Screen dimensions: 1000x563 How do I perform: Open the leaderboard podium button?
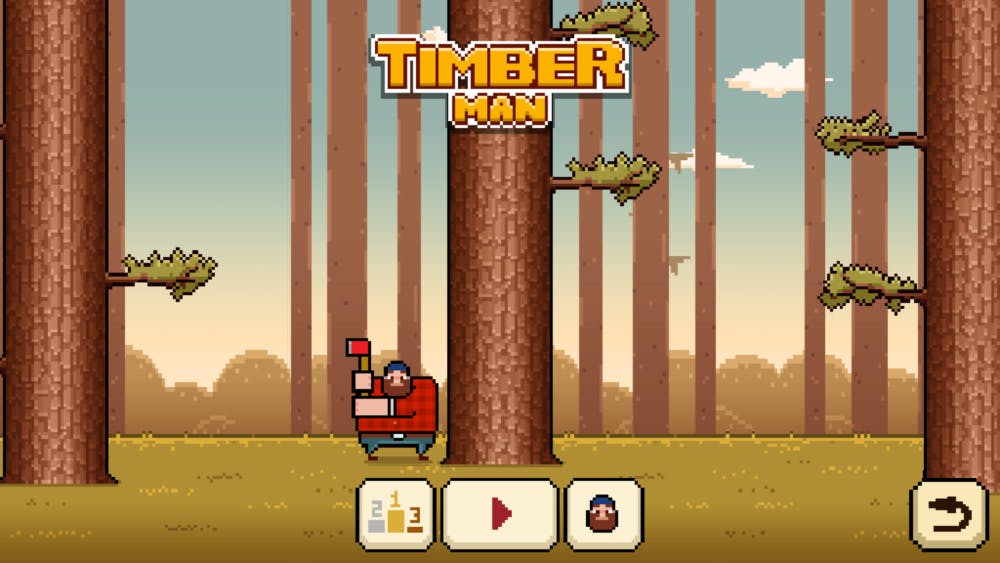tap(396, 514)
